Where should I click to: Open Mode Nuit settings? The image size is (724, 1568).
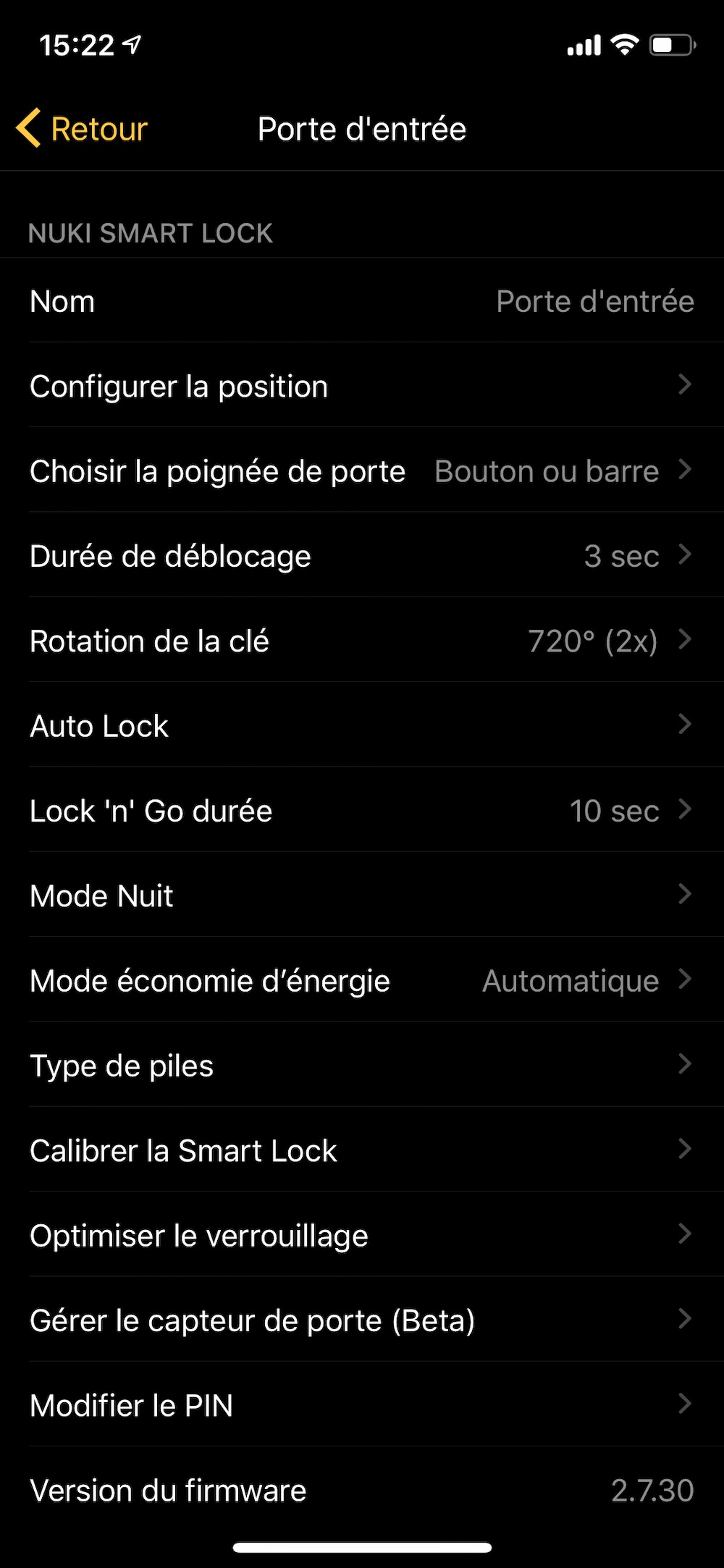click(362, 896)
